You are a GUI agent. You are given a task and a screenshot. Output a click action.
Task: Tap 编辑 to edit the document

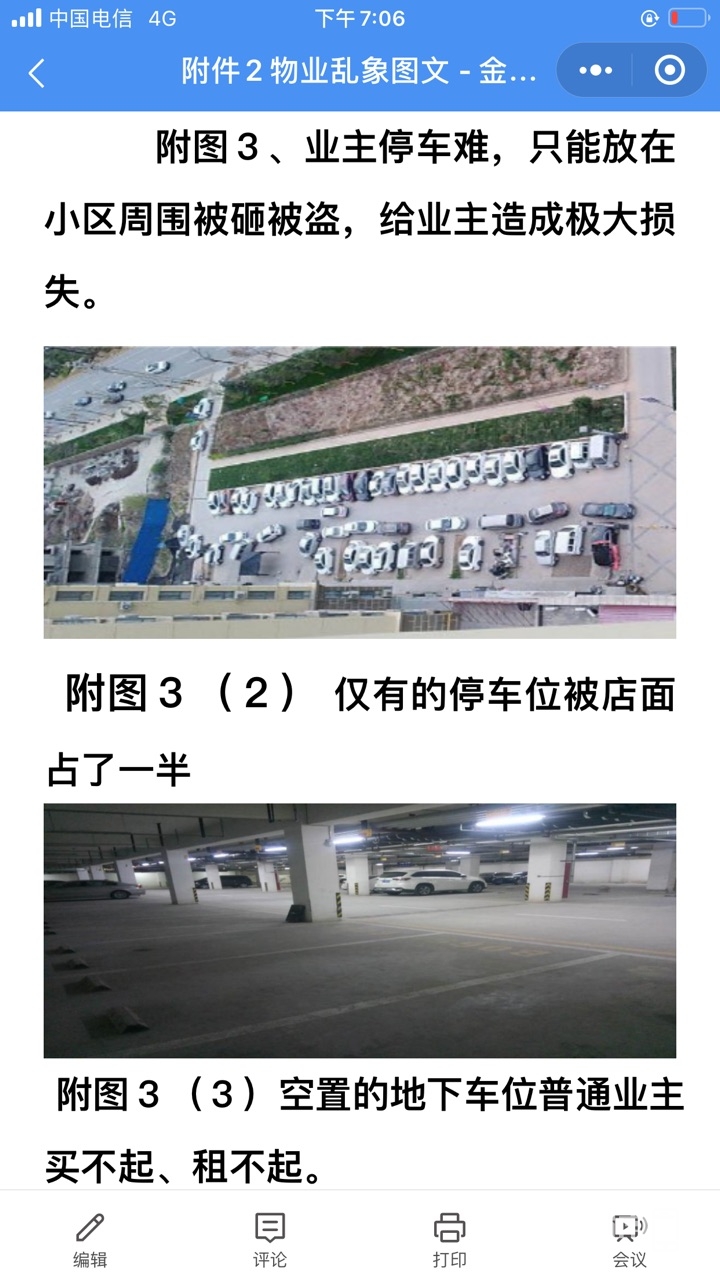click(x=90, y=1238)
